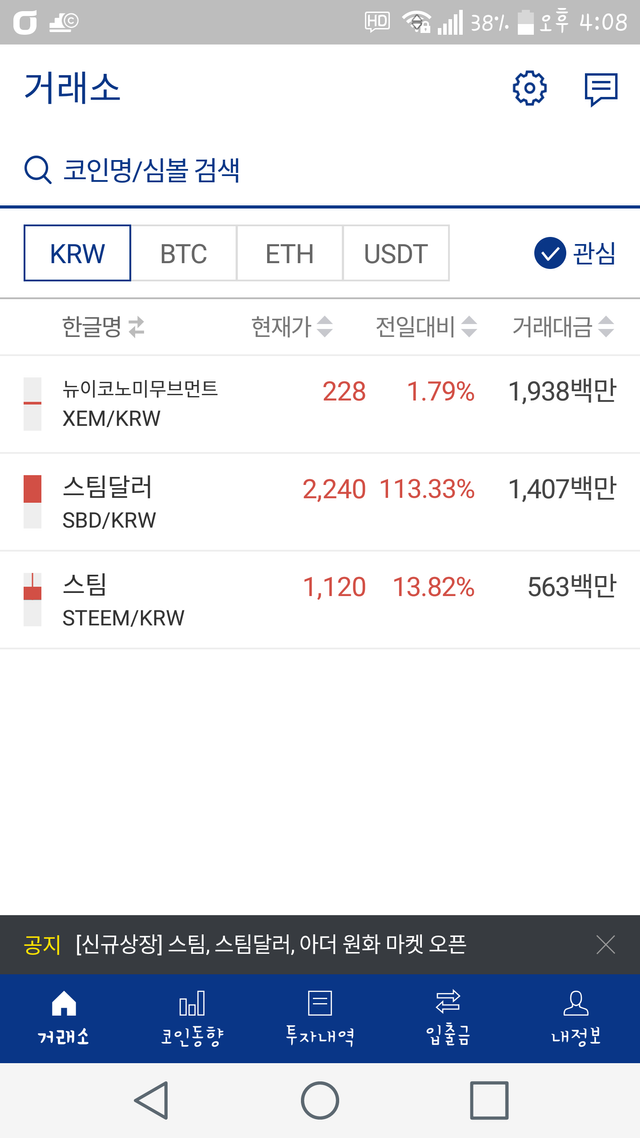Sort the list by 전일대비
The height and width of the screenshot is (1138, 640).
click(426, 327)
